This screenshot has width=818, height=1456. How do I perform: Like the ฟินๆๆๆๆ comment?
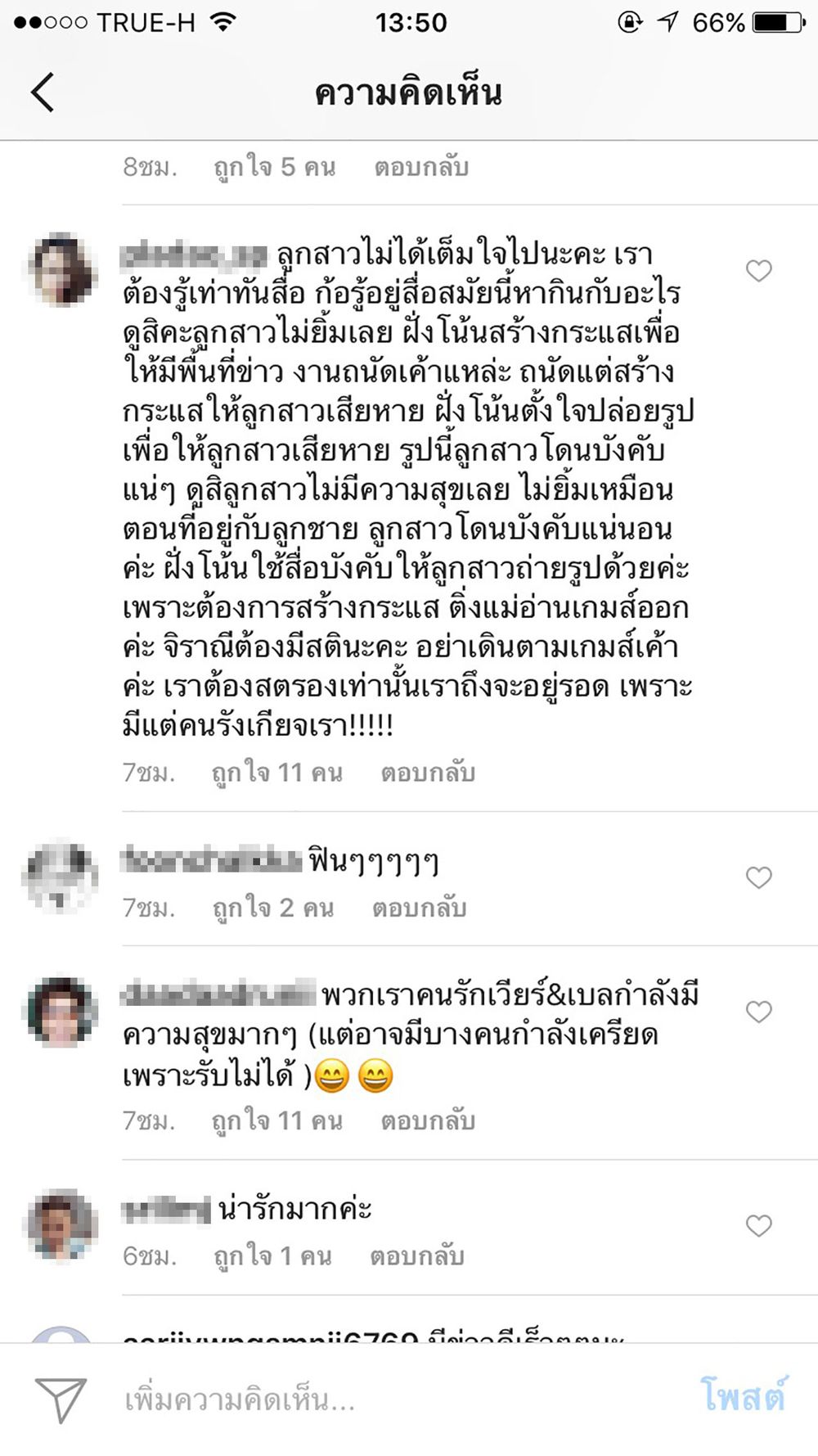click(x=758, y=877)
